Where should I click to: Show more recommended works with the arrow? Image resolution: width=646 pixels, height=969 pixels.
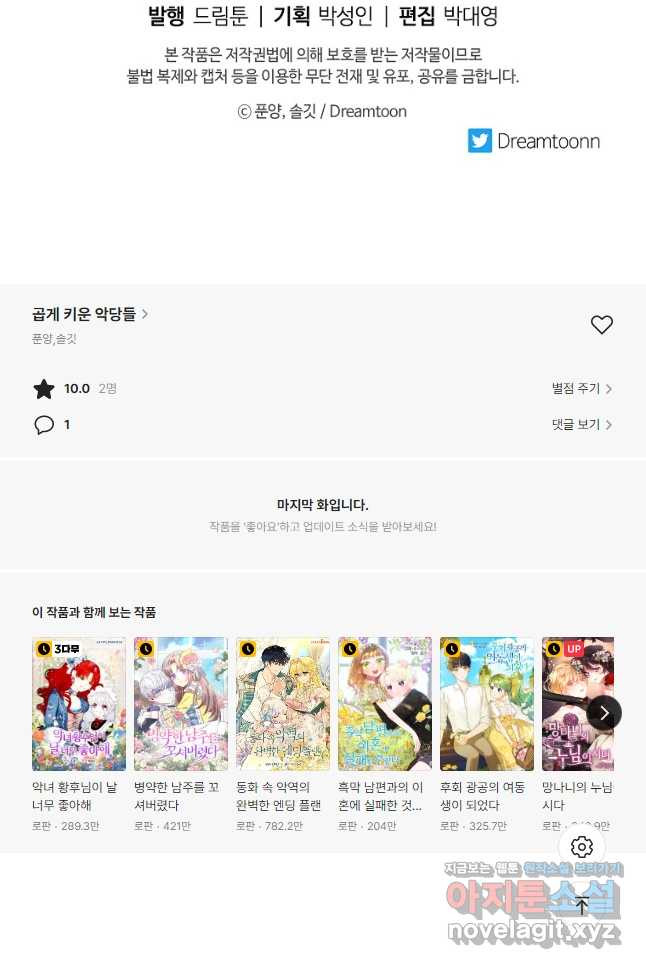click(604, 713)
